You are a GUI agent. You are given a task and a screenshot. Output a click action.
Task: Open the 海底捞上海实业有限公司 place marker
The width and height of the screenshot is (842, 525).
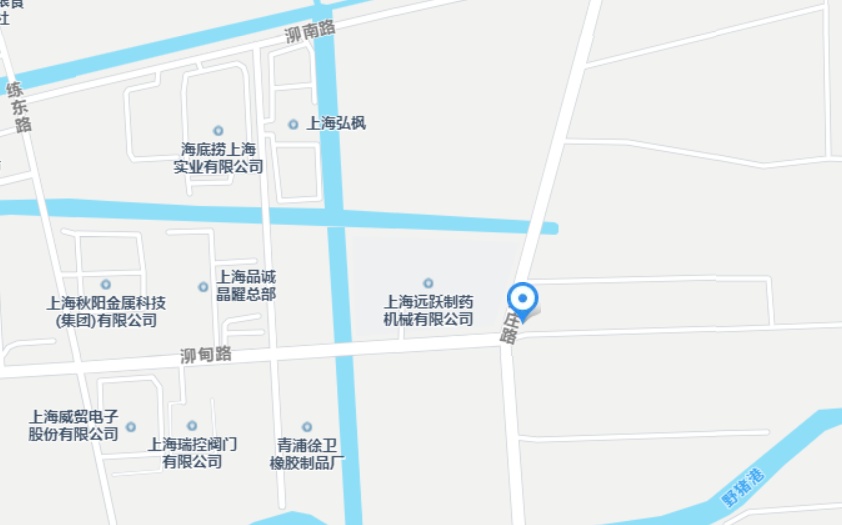coord(218,131)
